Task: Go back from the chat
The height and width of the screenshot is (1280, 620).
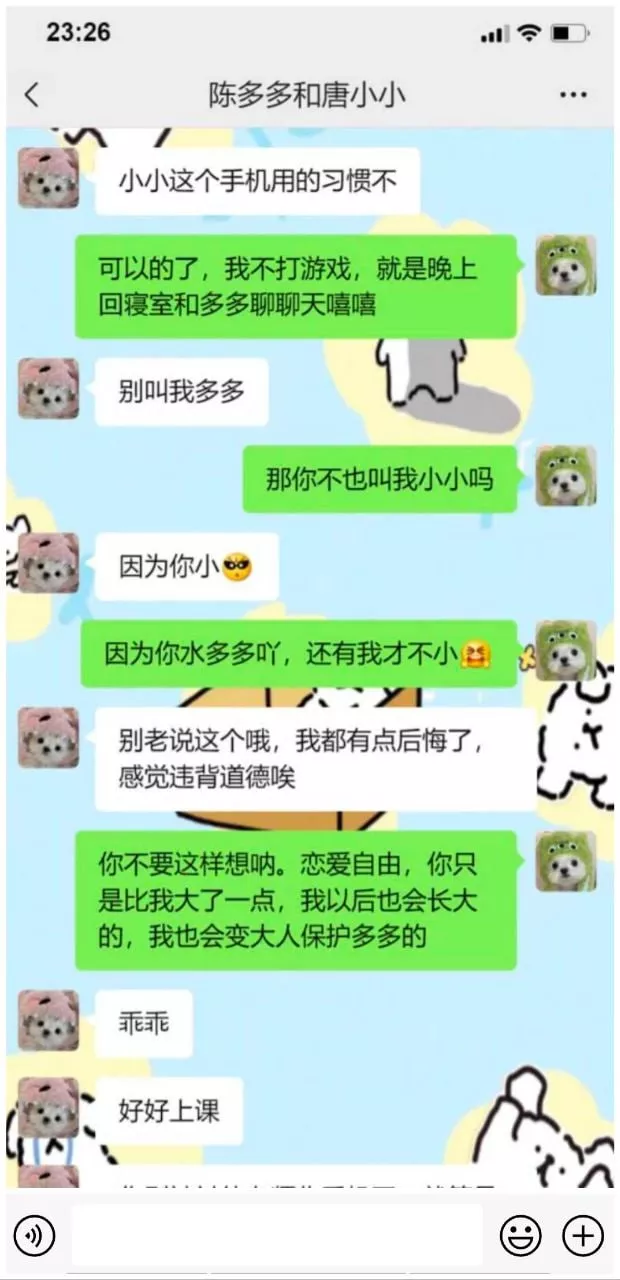Action: click(x=32, y=95)
